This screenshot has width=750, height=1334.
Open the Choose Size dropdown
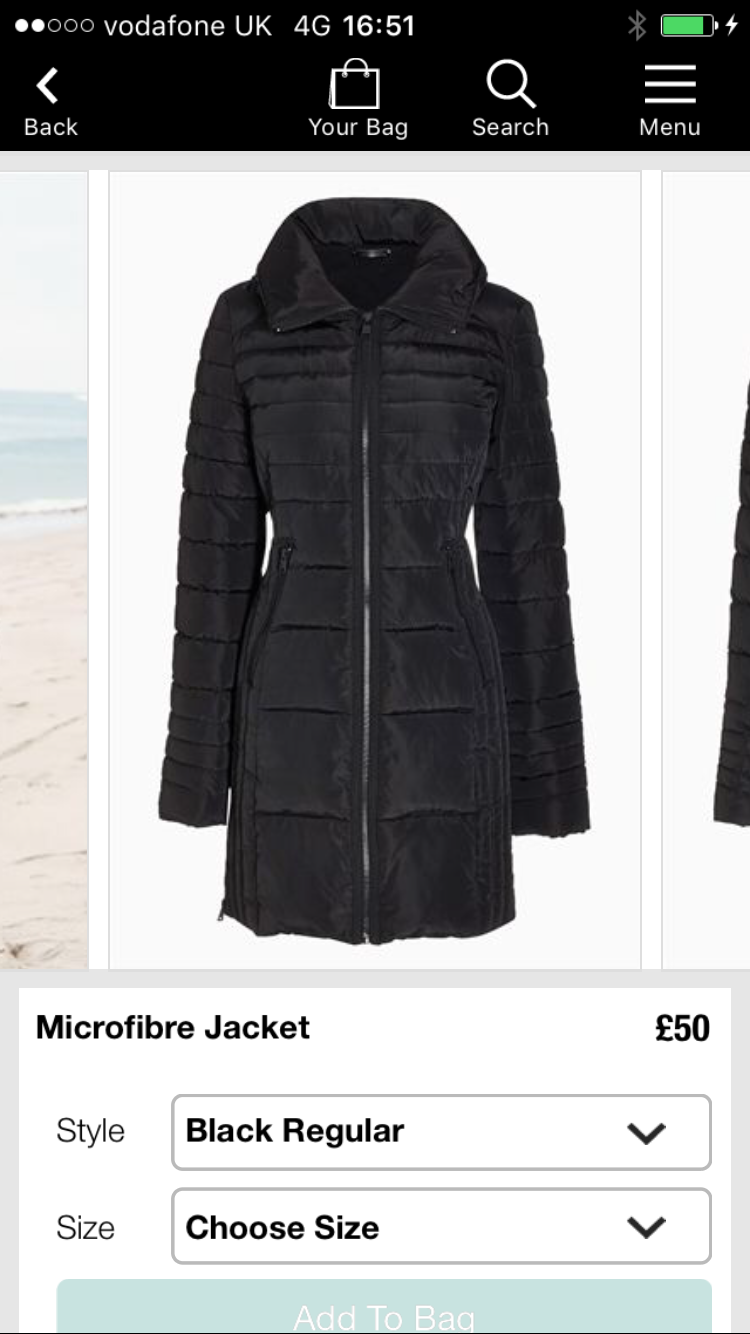[441, 1227]
